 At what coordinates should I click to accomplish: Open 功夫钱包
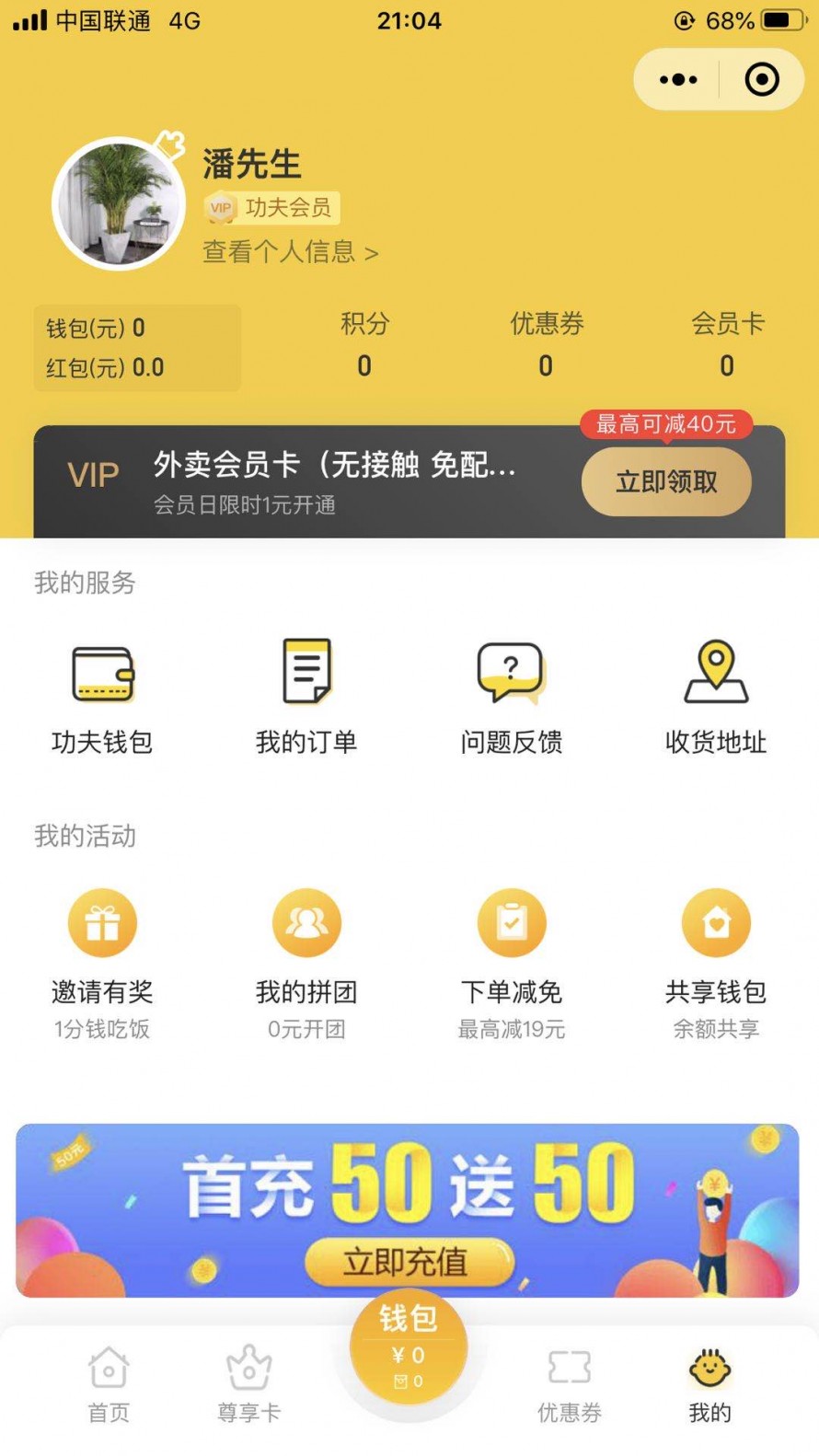(102, 695)
